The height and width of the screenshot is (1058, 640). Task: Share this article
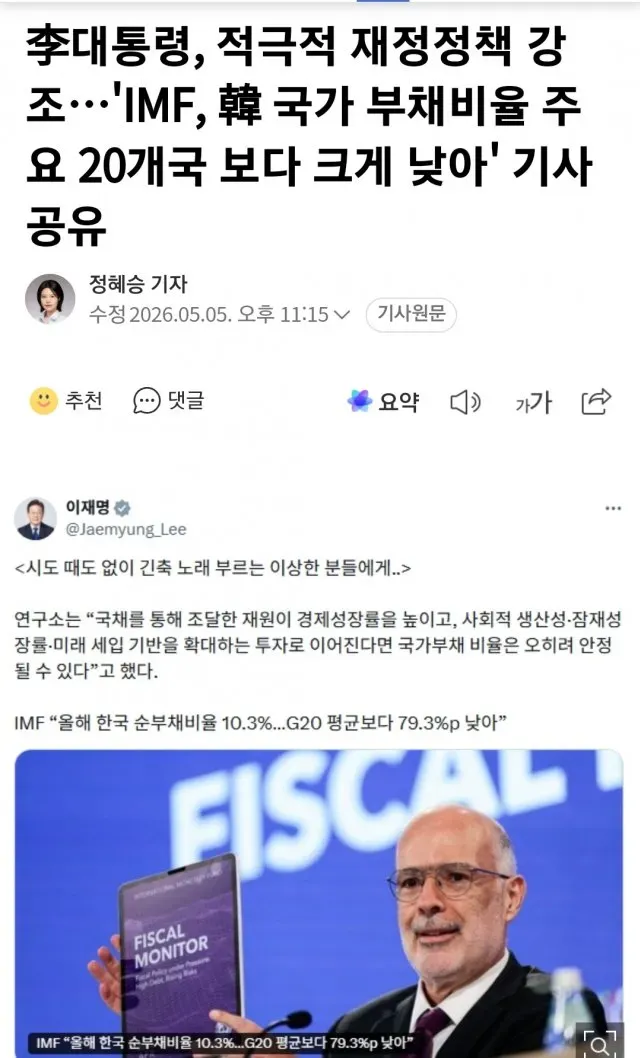pos(596,401)
